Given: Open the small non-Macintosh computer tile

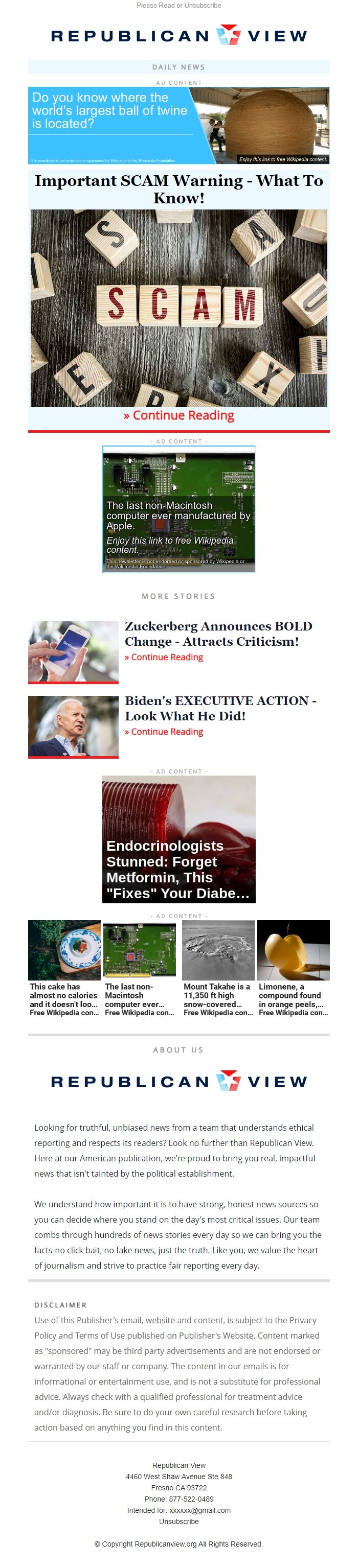Looking at the screenshot, I should [140, 968].
